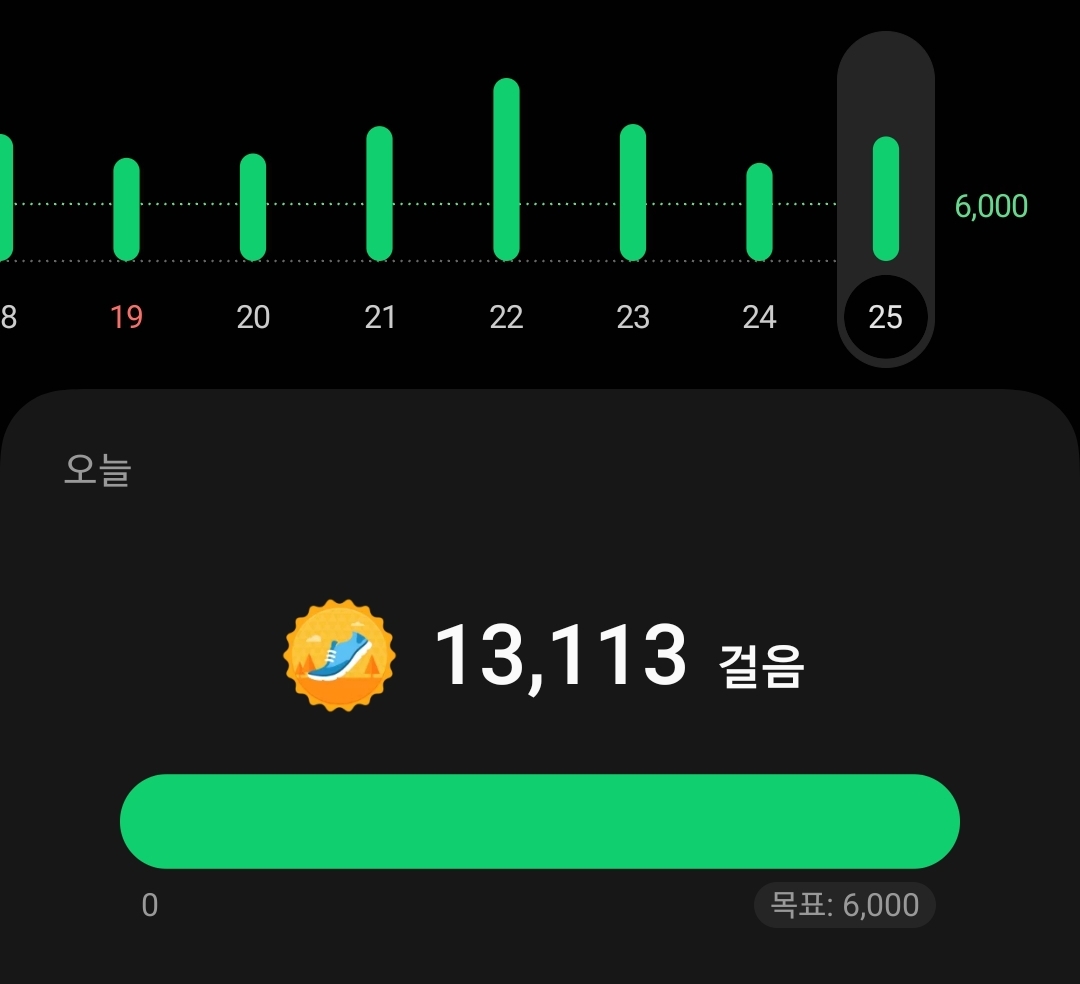Open step data for day 23
The image size is (1080, 984).
(633, 193)
